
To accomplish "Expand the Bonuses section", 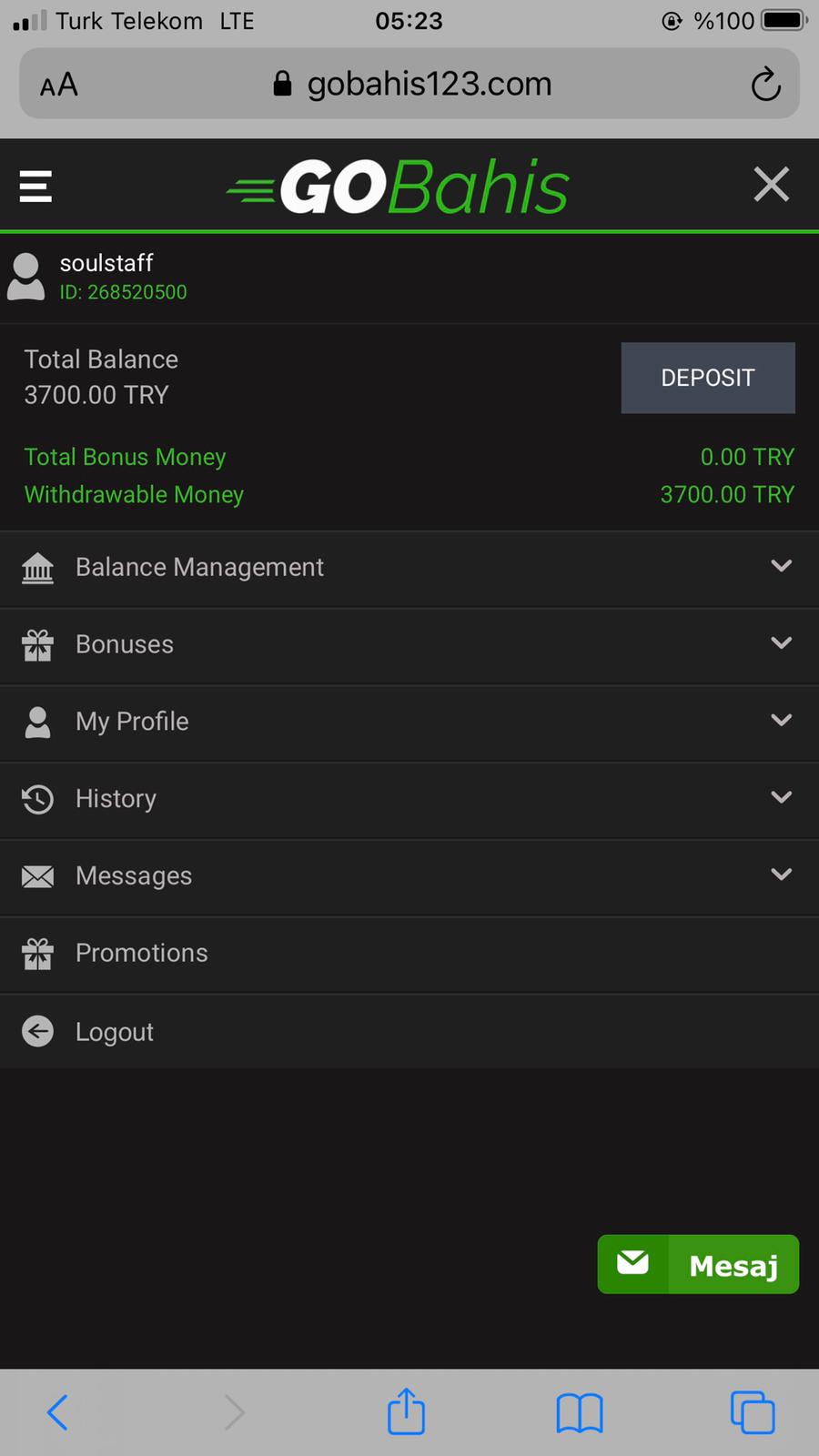I will click(409, 645).
